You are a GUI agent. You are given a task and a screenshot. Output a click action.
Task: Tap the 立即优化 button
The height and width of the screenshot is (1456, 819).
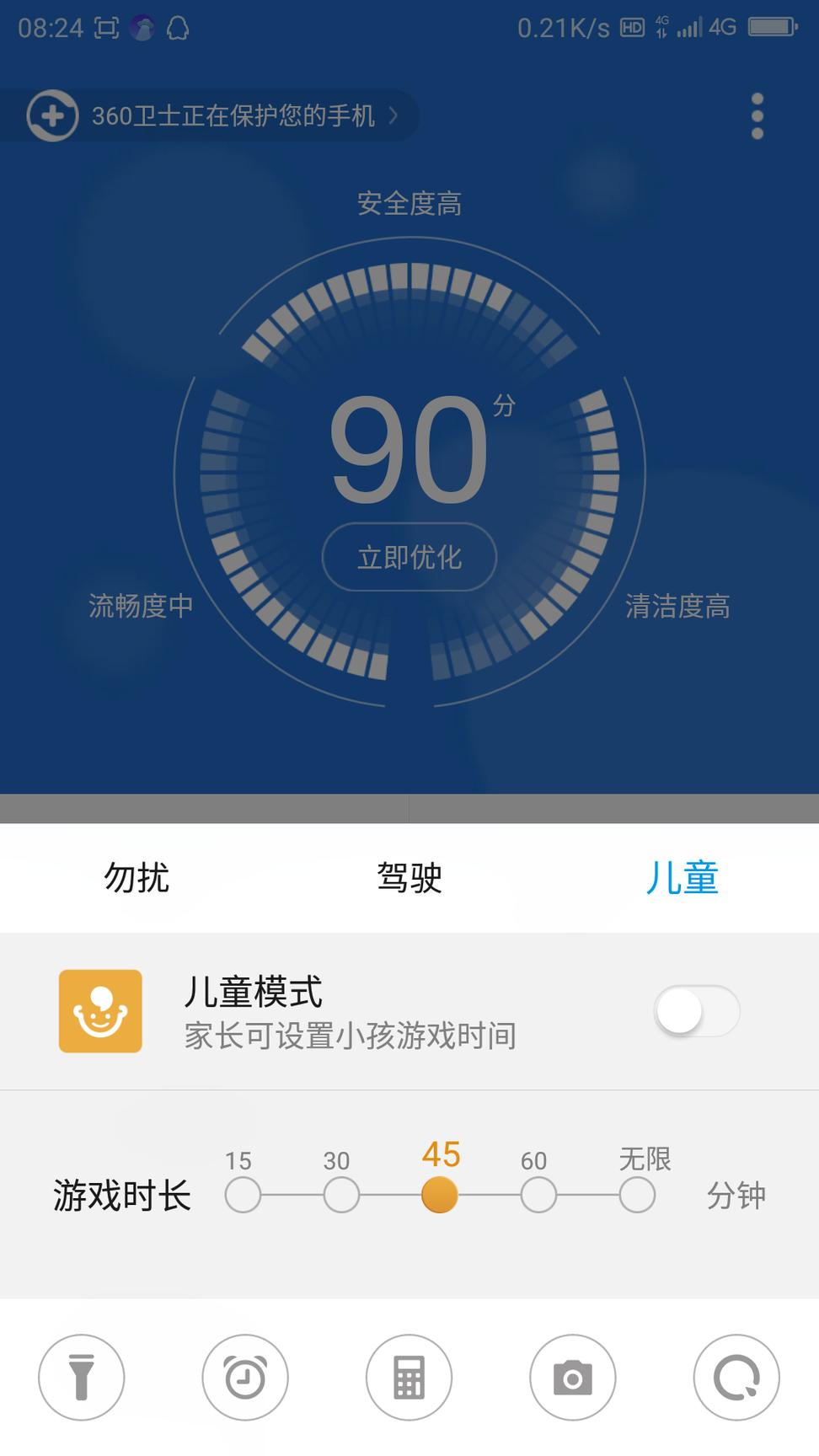click(x=408, y=557)
